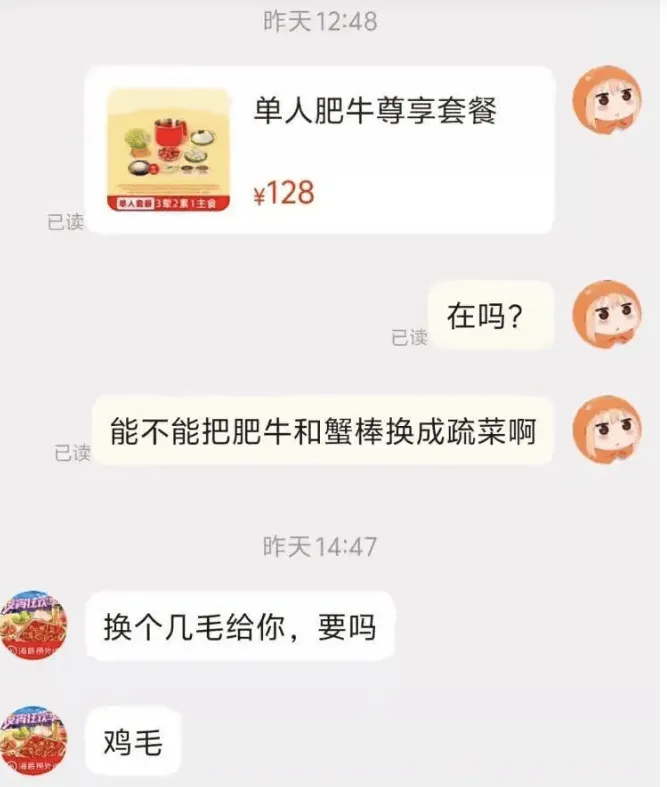Image resolution: width=667 pixels, height=787 pixels.
Task: Open the merchant avatar next to 鸡毛
Action: tap(35, 740)
